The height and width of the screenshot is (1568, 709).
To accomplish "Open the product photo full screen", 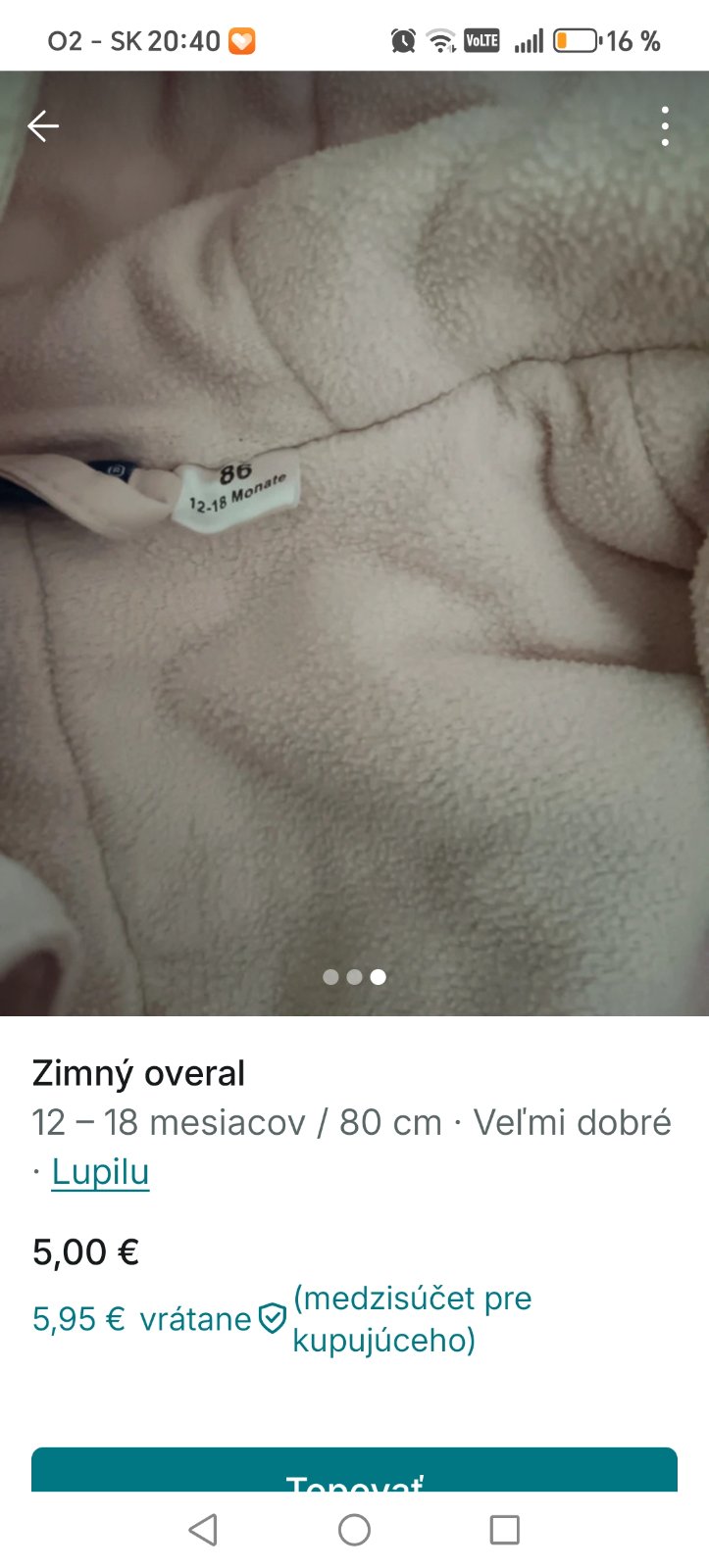I will [x=354, y=588].
